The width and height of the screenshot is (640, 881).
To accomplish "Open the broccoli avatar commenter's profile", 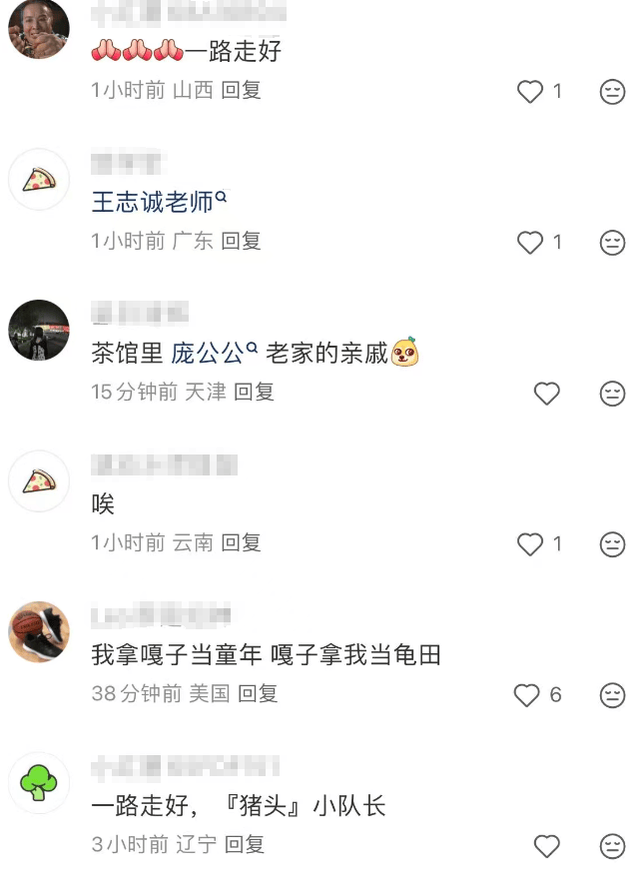I will 39,782.
